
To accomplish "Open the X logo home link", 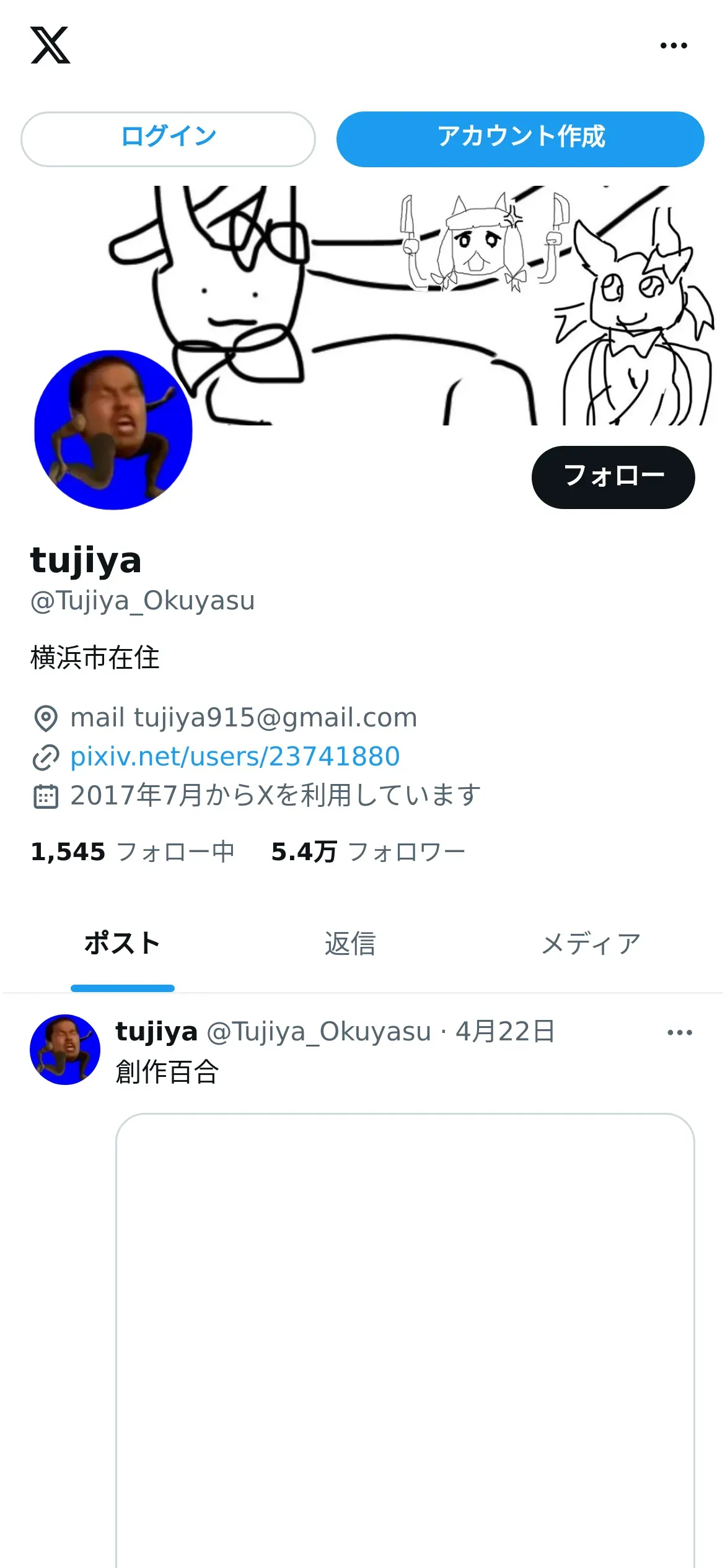I will point(50,45).
